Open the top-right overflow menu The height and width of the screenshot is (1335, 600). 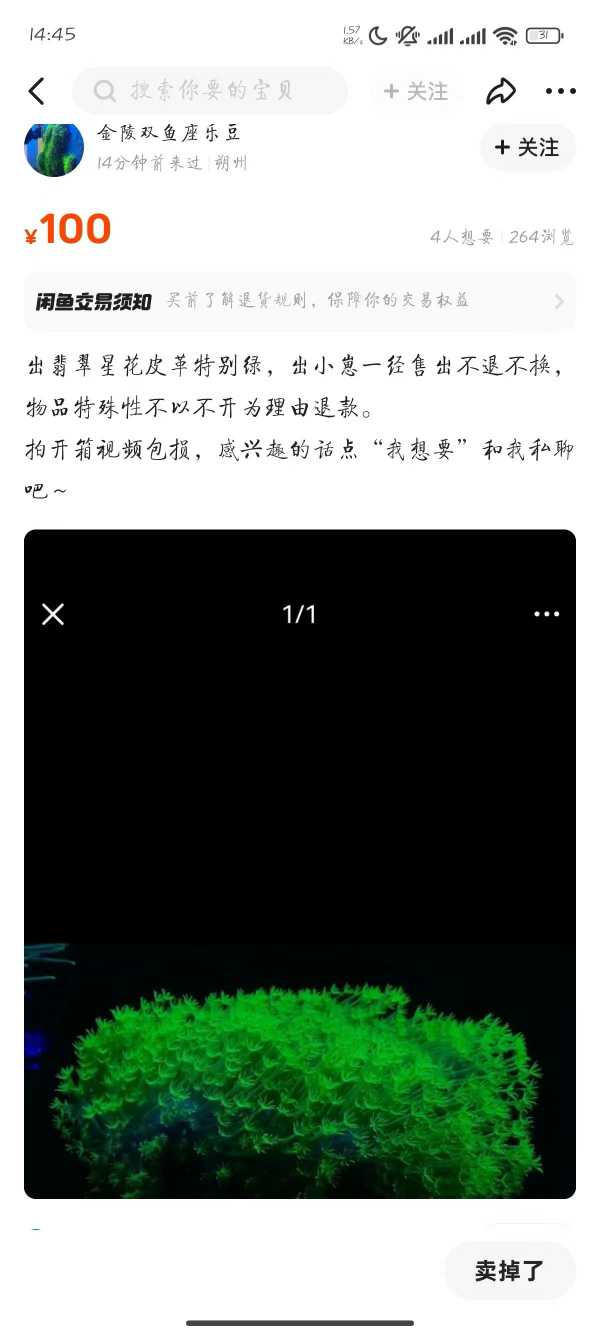[x=560, y=92]
